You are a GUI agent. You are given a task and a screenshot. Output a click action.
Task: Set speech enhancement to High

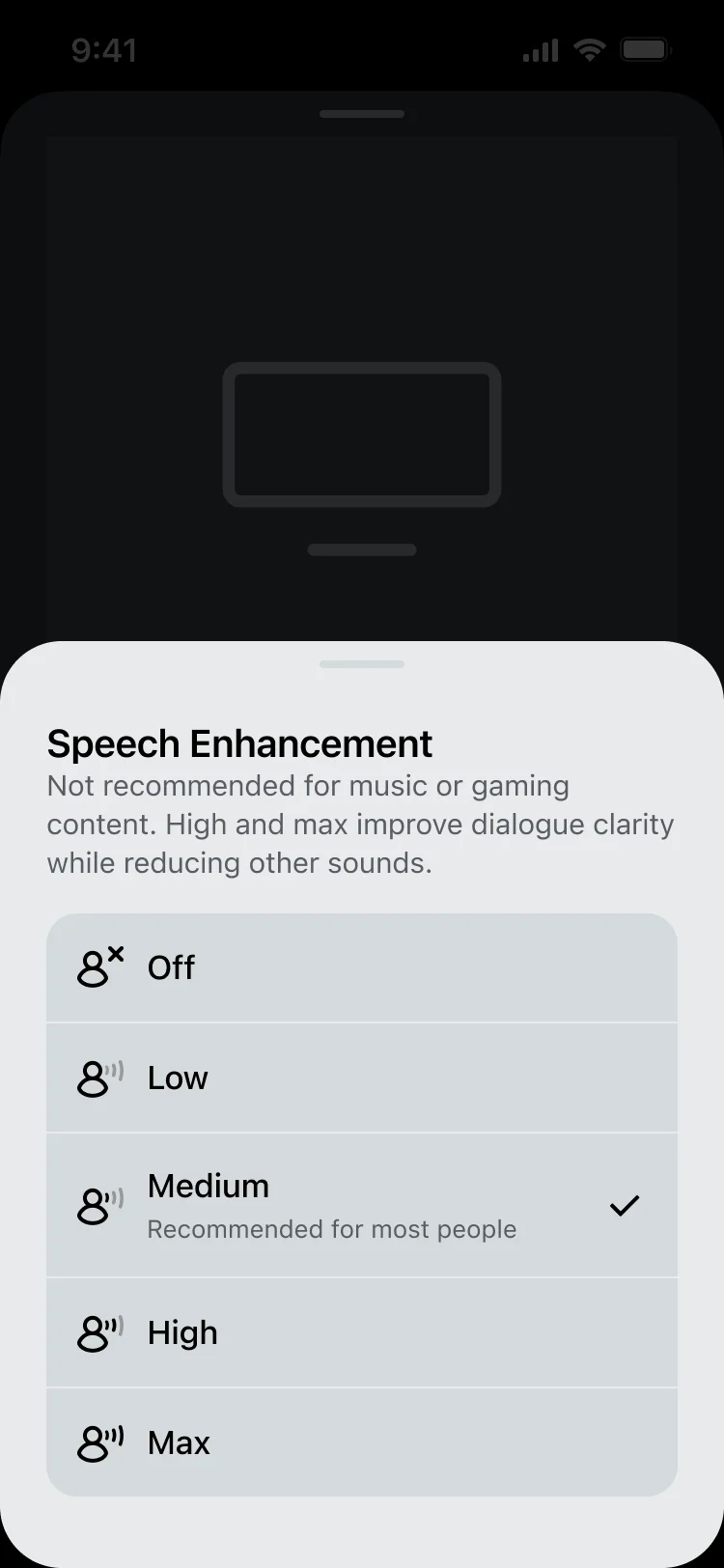(362, 1332)
